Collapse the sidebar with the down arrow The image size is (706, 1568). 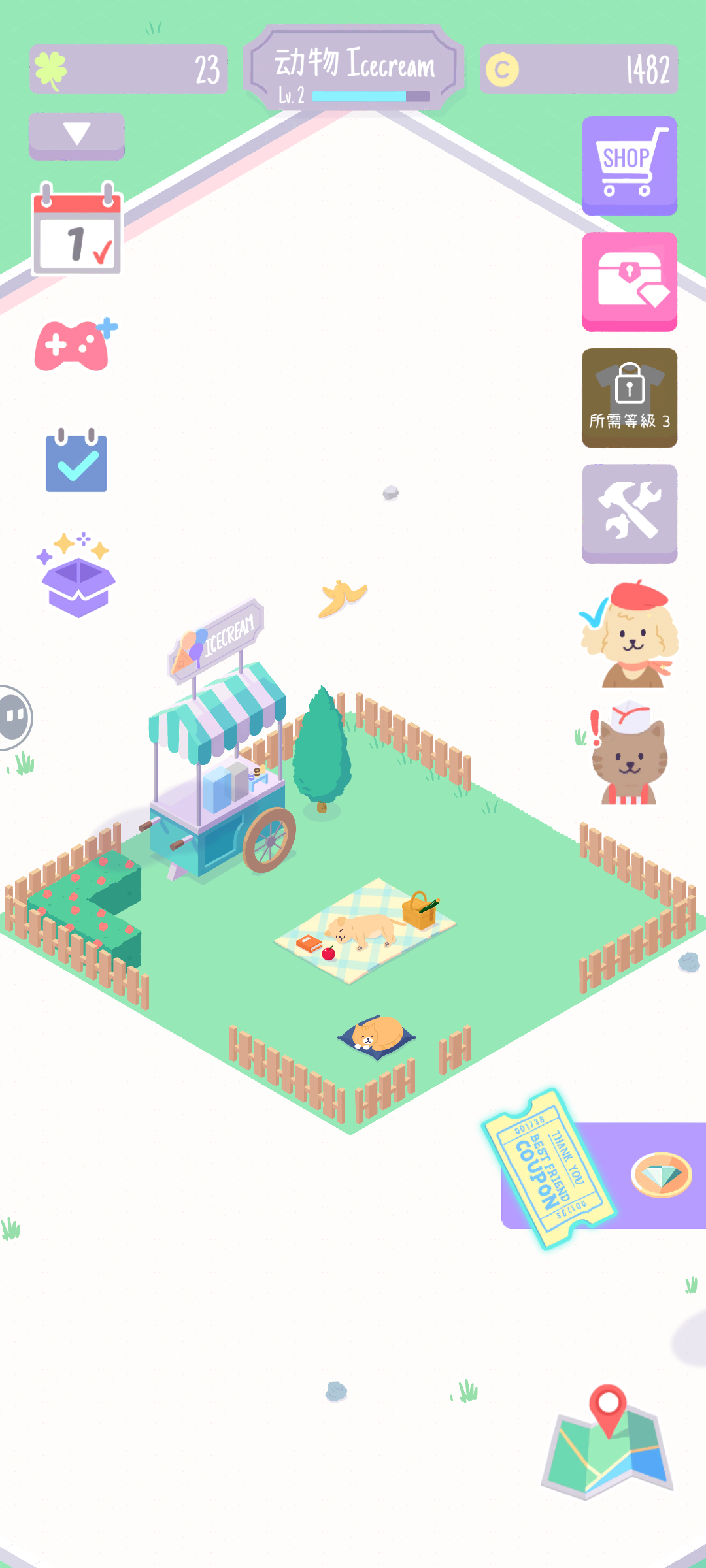click(76, 135)
